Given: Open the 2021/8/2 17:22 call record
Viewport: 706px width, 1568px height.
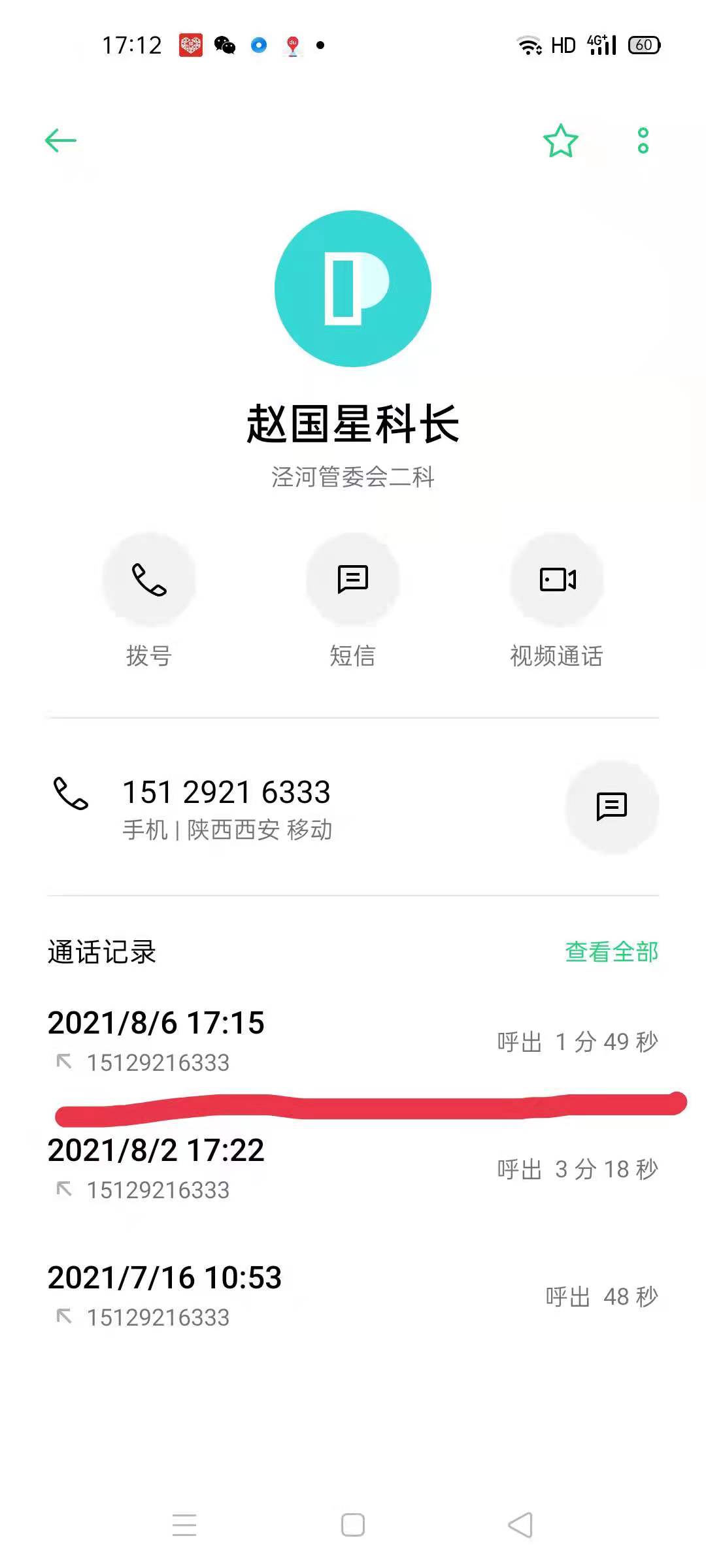Looking at the screenshot, I should point(353,1169).
